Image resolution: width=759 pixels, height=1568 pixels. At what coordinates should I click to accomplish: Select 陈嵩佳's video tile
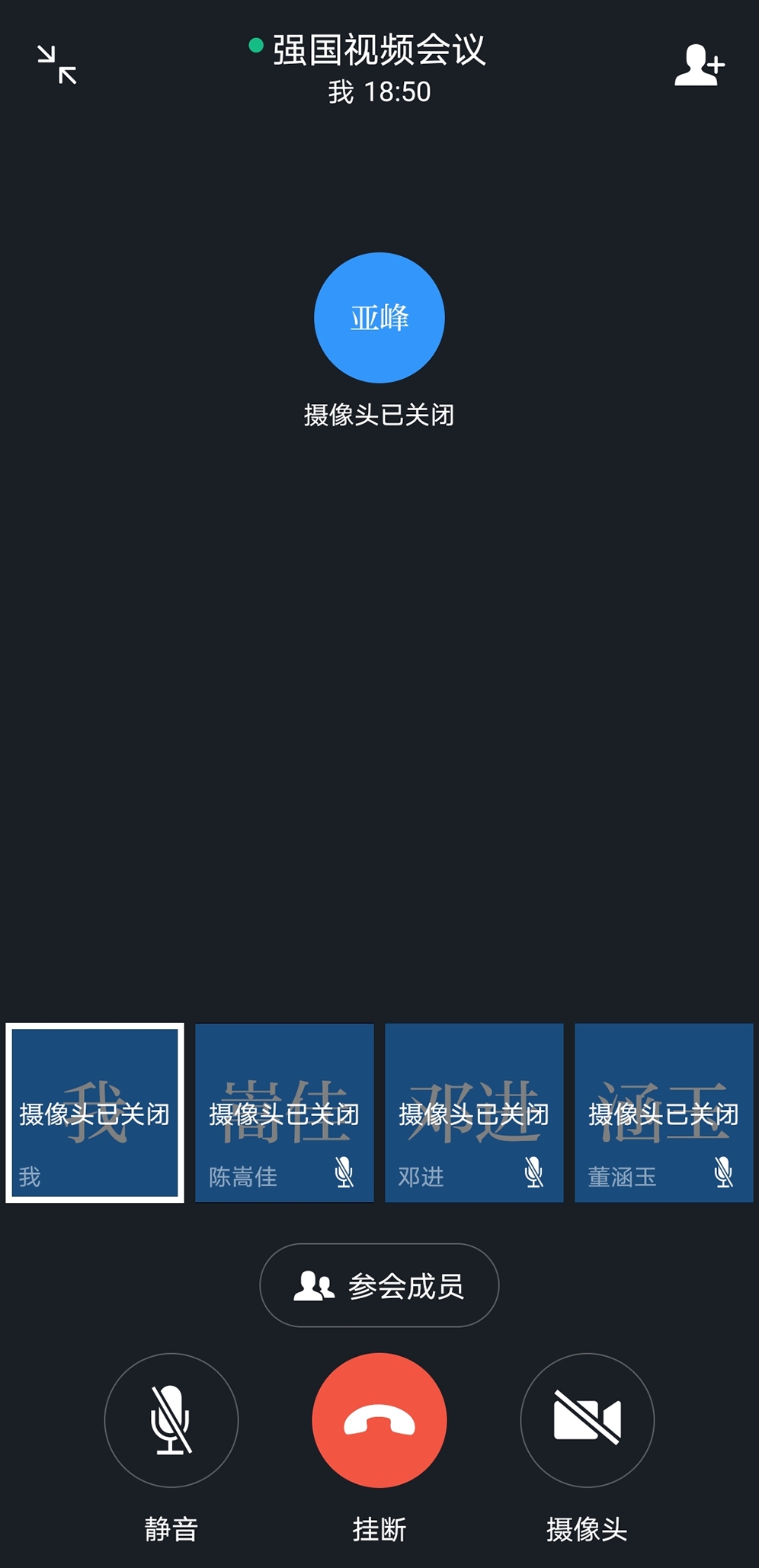[x=284, y=1113]
